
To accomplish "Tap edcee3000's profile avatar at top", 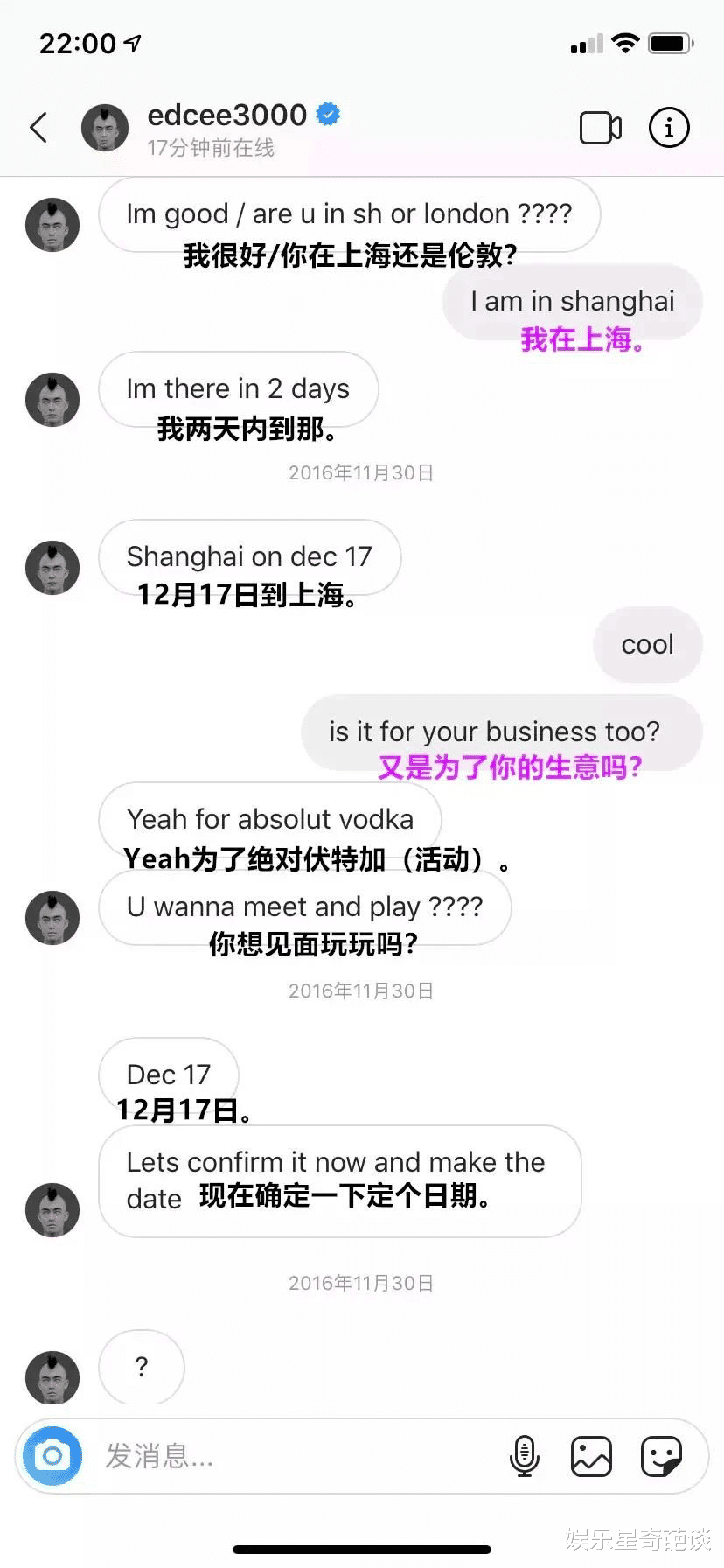I will tap(105, 127).
